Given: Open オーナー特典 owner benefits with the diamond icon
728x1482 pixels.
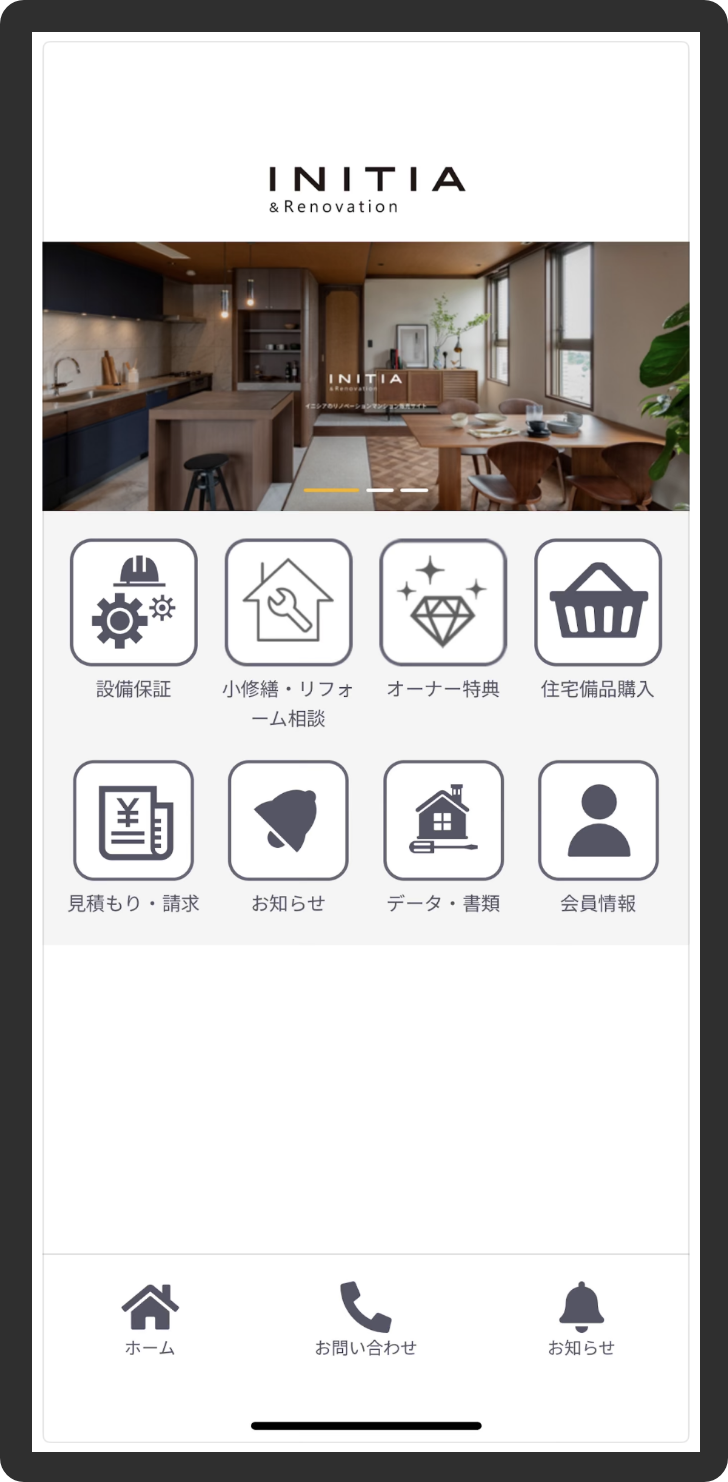Looking at the screenshot, I should [x=443, y=601].
